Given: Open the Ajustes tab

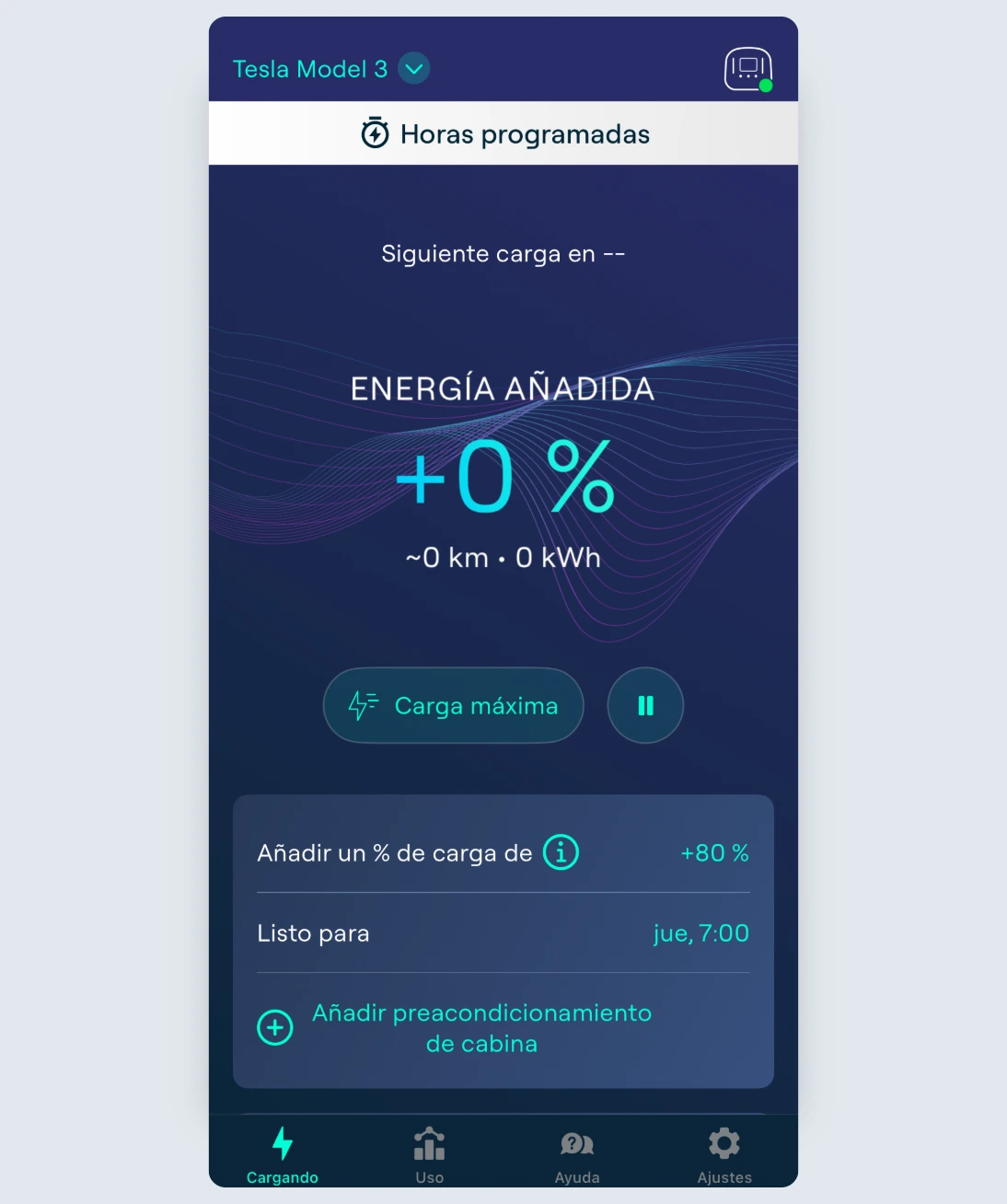Looking at the screenshot, I should (724, 1155).
